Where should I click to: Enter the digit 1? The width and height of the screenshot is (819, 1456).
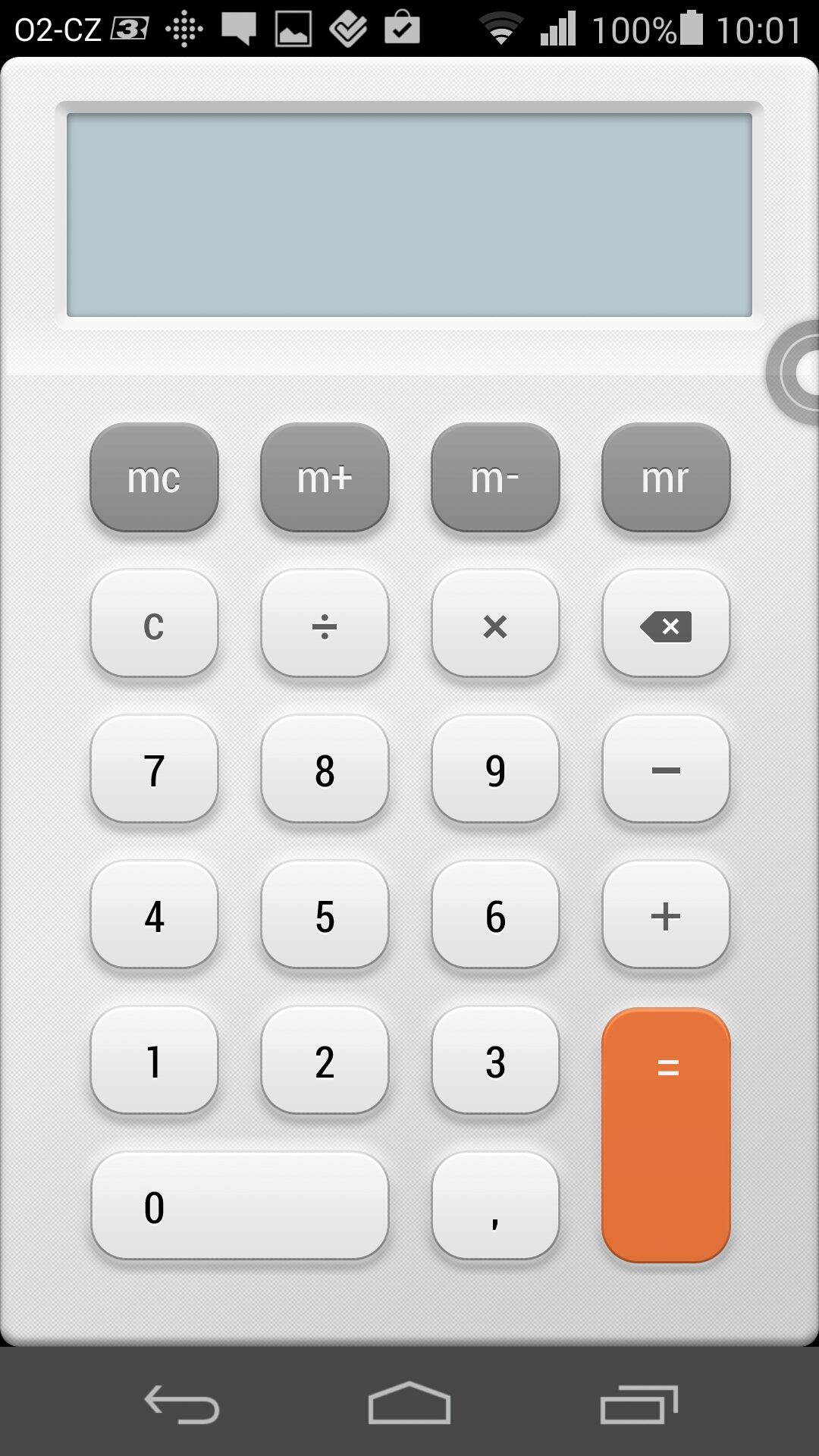click(154, 1061)
